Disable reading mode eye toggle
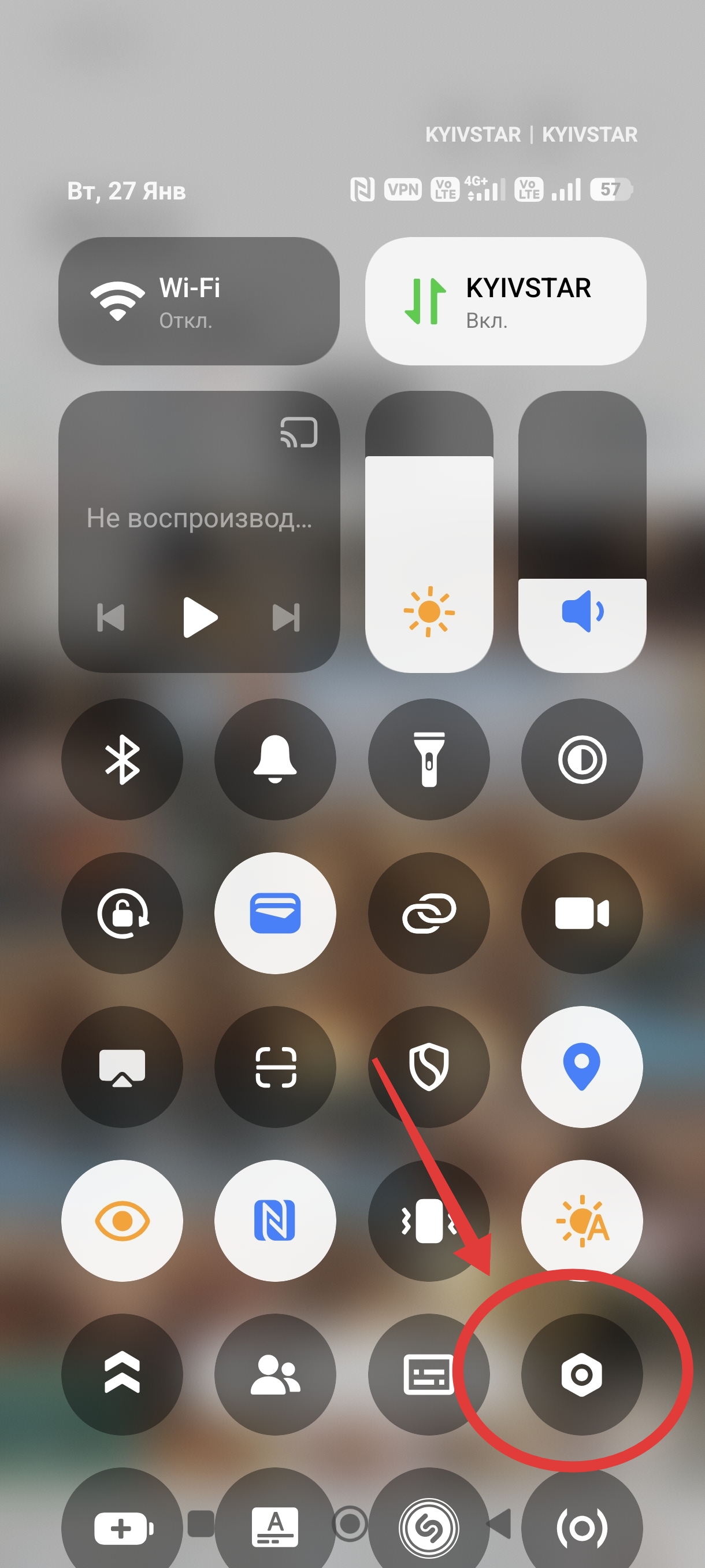The height and width of the screenshot is (1568, 705). (x=123, y=1221)
